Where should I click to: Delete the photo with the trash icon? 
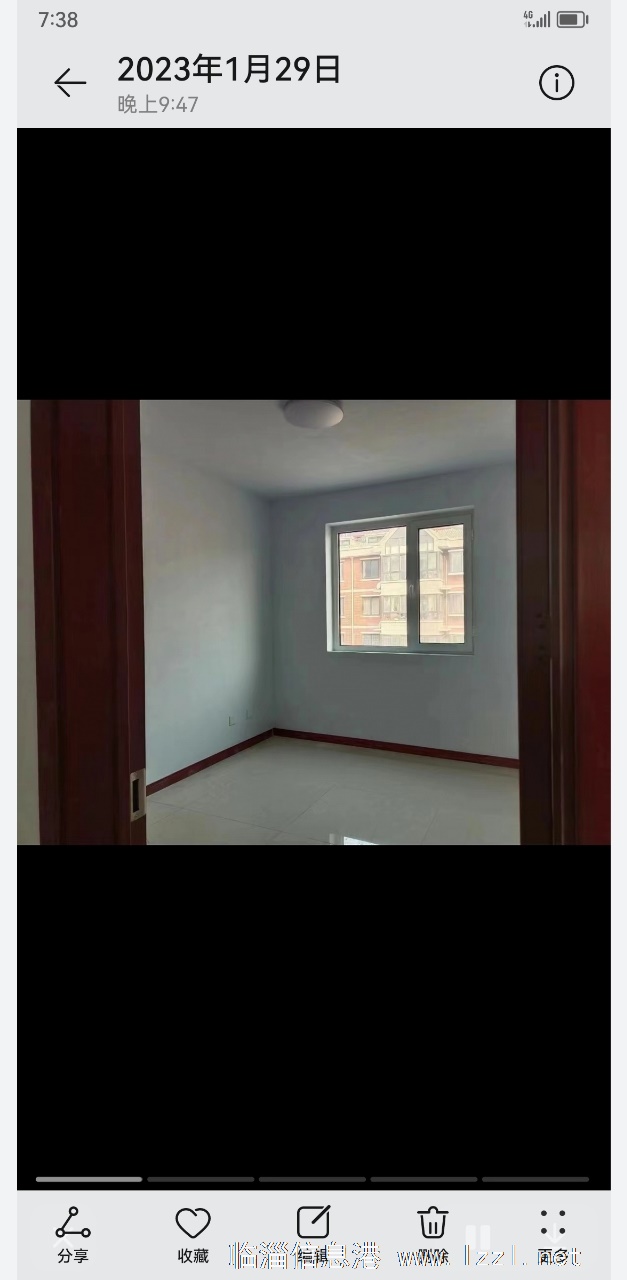433,1235
